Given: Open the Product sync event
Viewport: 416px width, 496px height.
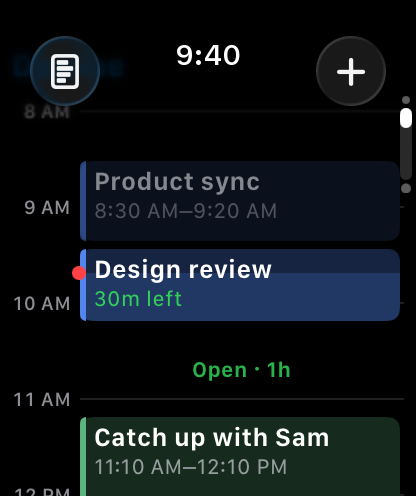Looking at the screenshot, I should [240, 201].
